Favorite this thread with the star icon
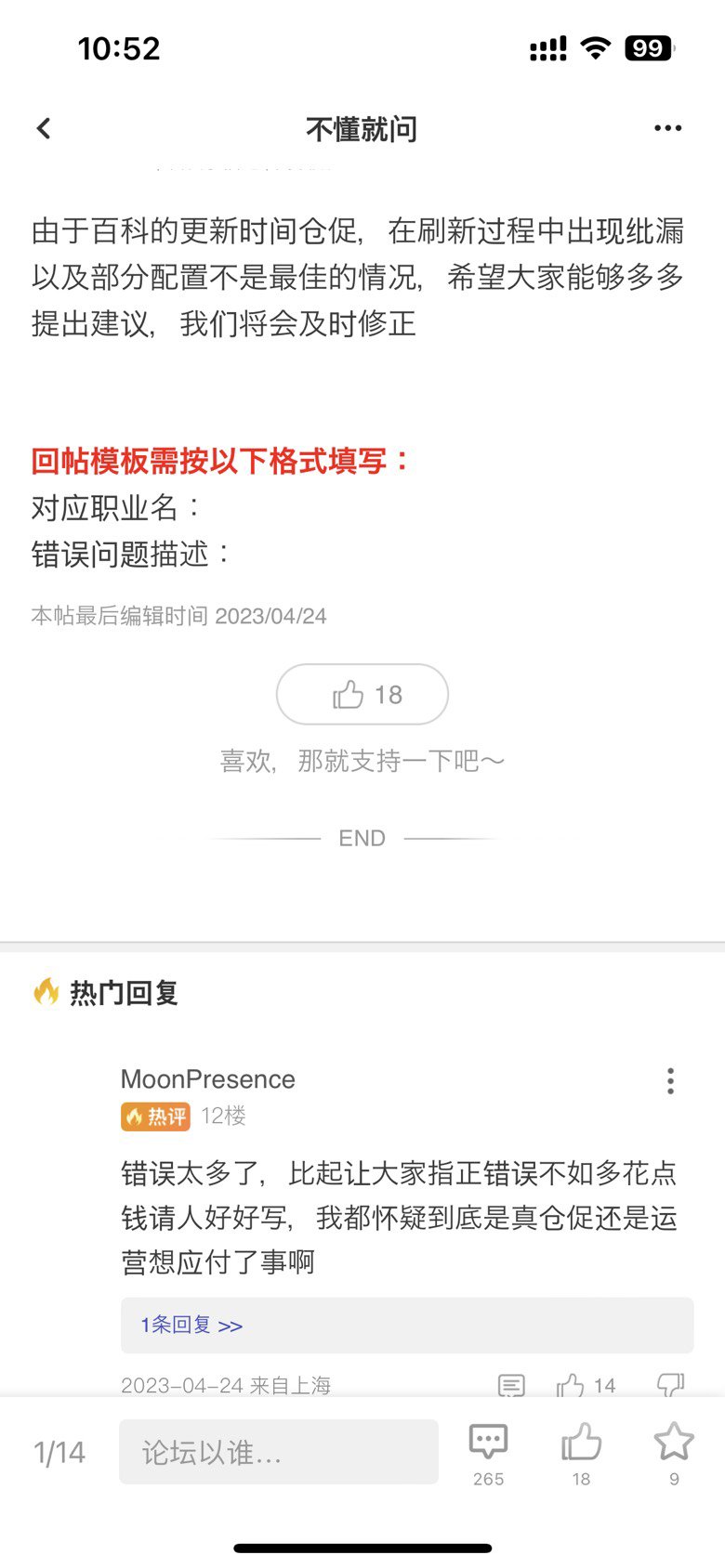The image size is (725, 1568). tap(674, 1454)
